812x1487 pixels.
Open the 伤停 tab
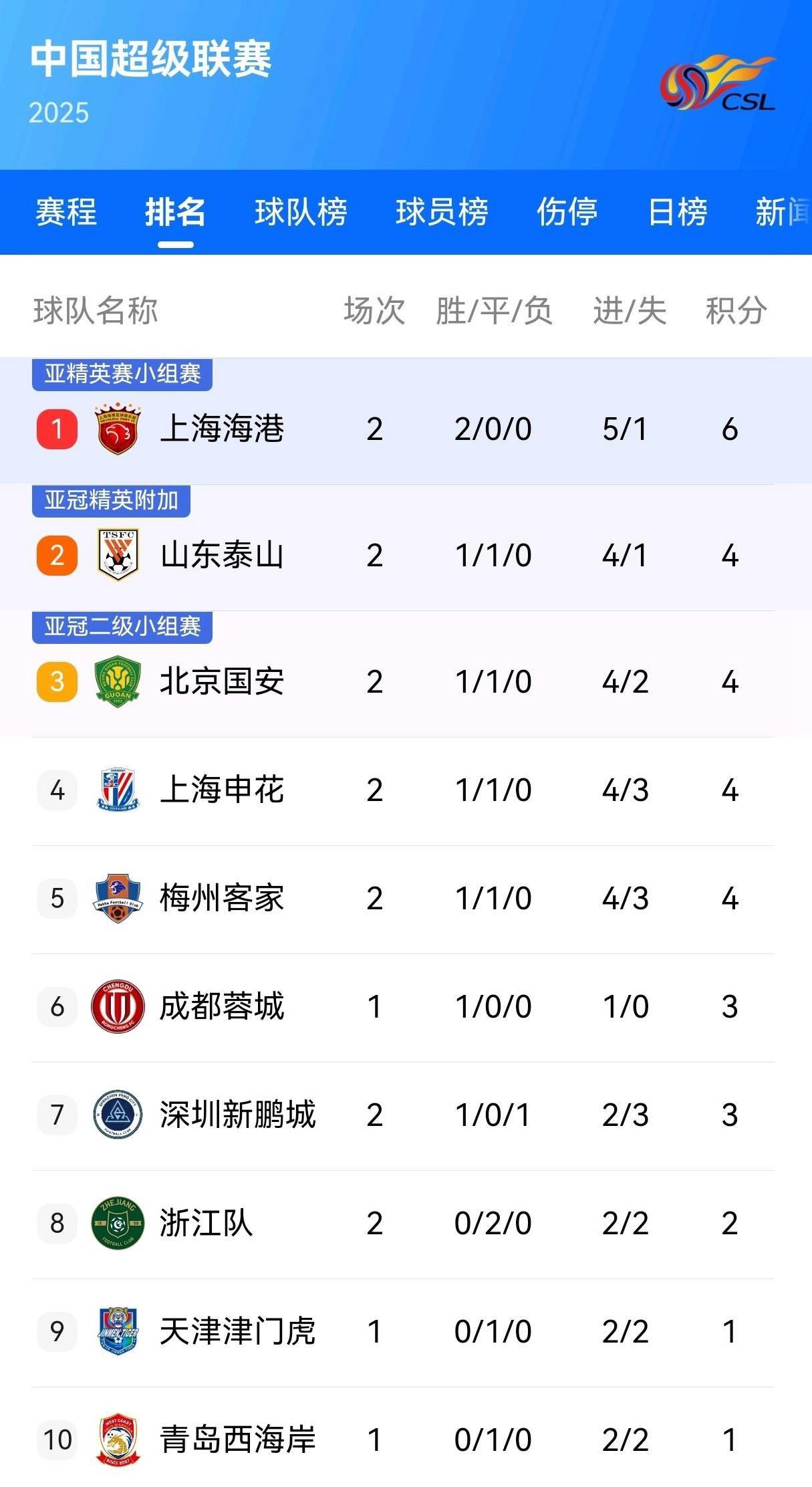pos(567,213)
